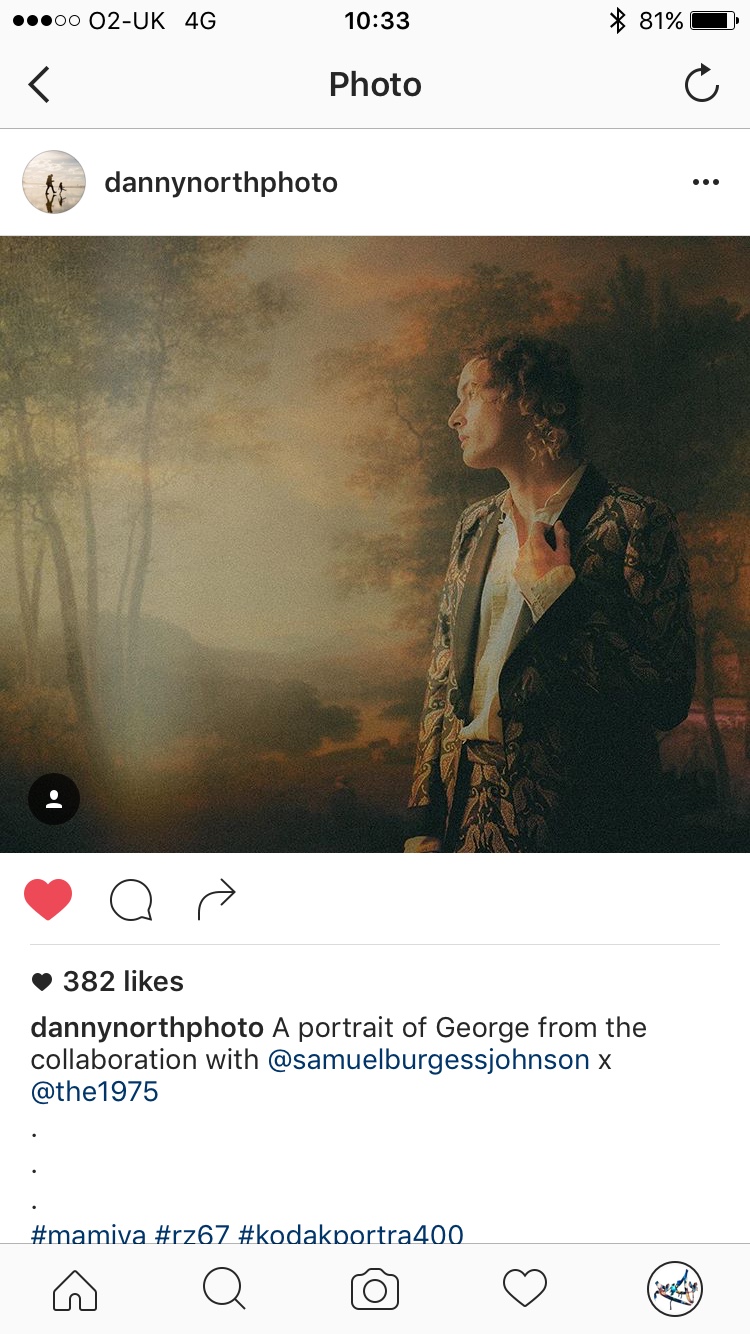Show people tagged in the photo
The image size is (750, 1334).
pos(54,799)
